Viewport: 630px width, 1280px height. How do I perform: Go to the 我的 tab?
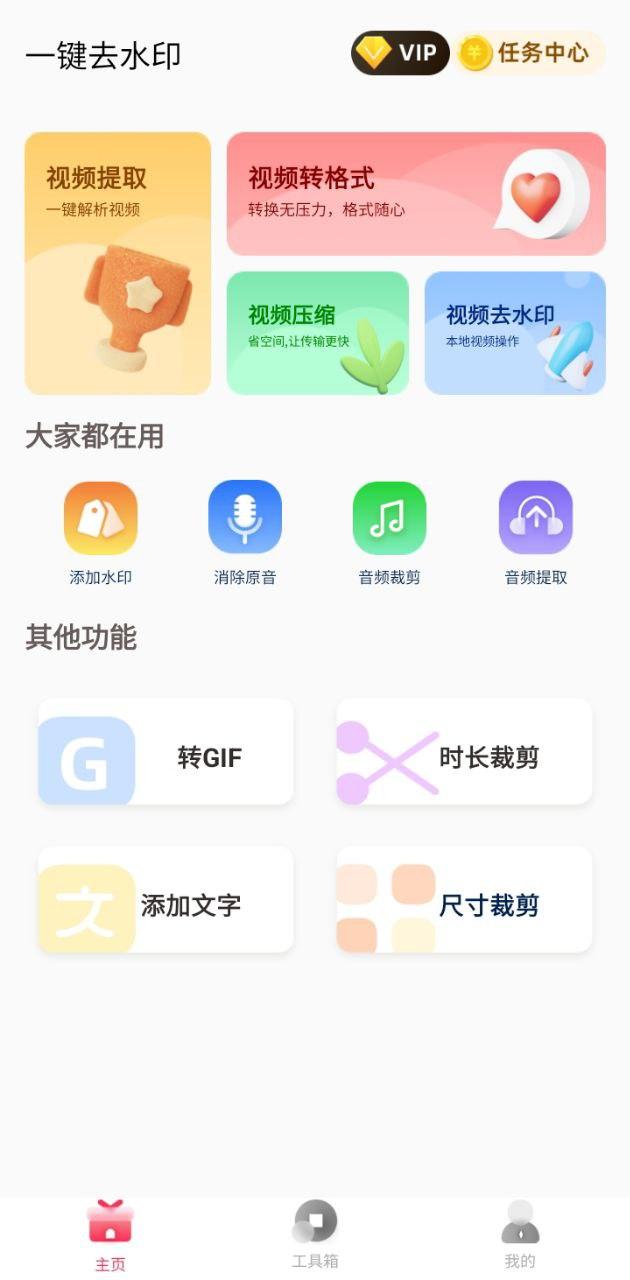click(x=520, y=1236)
